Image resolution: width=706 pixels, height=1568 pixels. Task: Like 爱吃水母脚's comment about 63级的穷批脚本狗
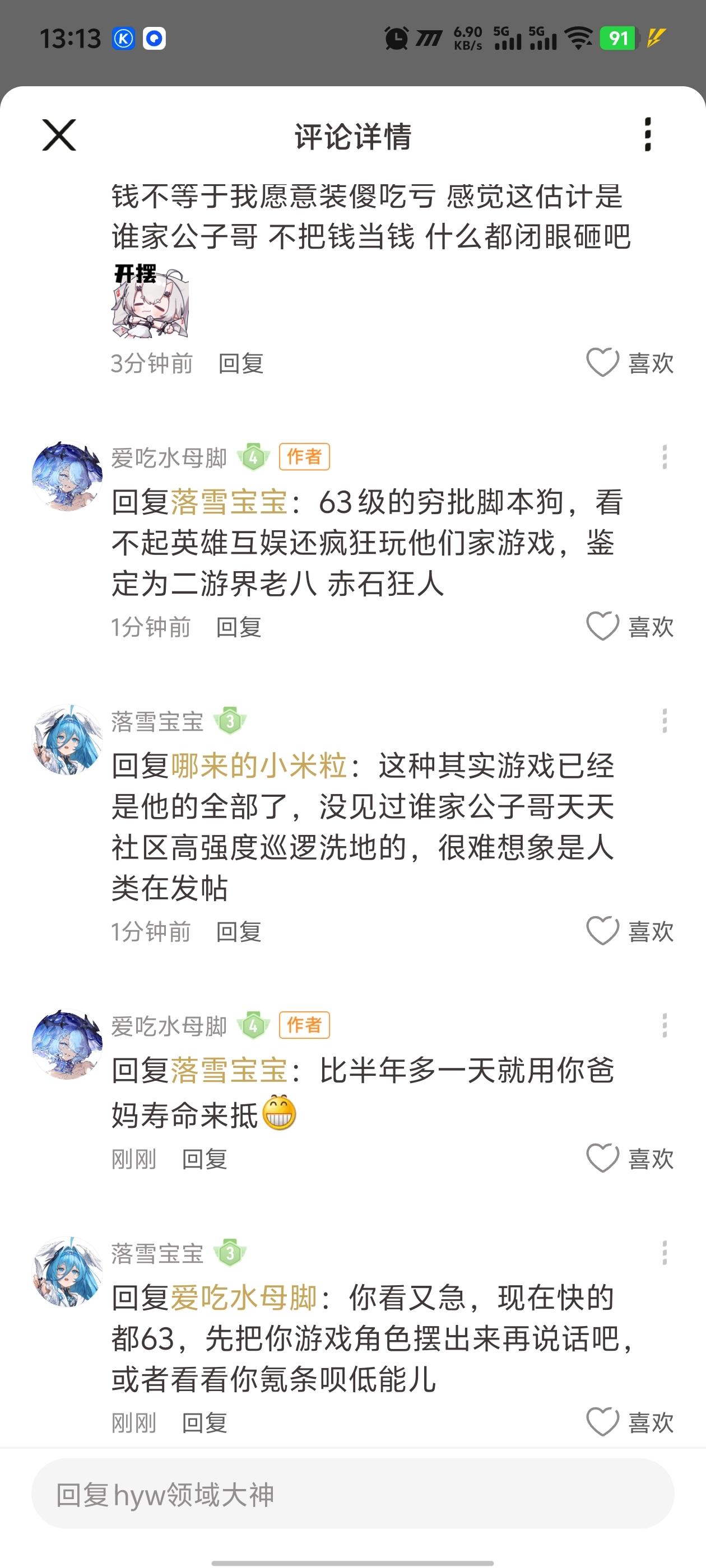click(x=602, y=626)
